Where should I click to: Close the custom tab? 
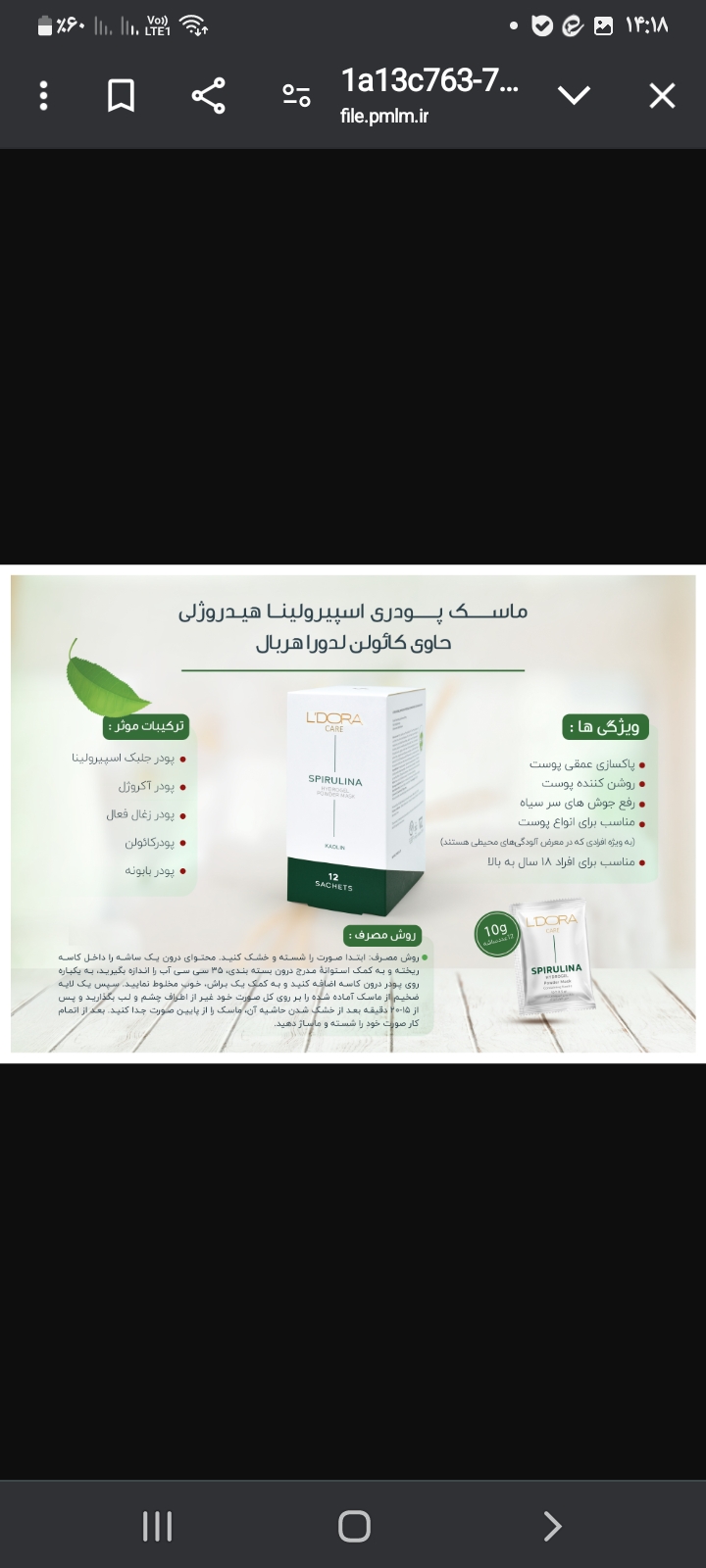662,95
